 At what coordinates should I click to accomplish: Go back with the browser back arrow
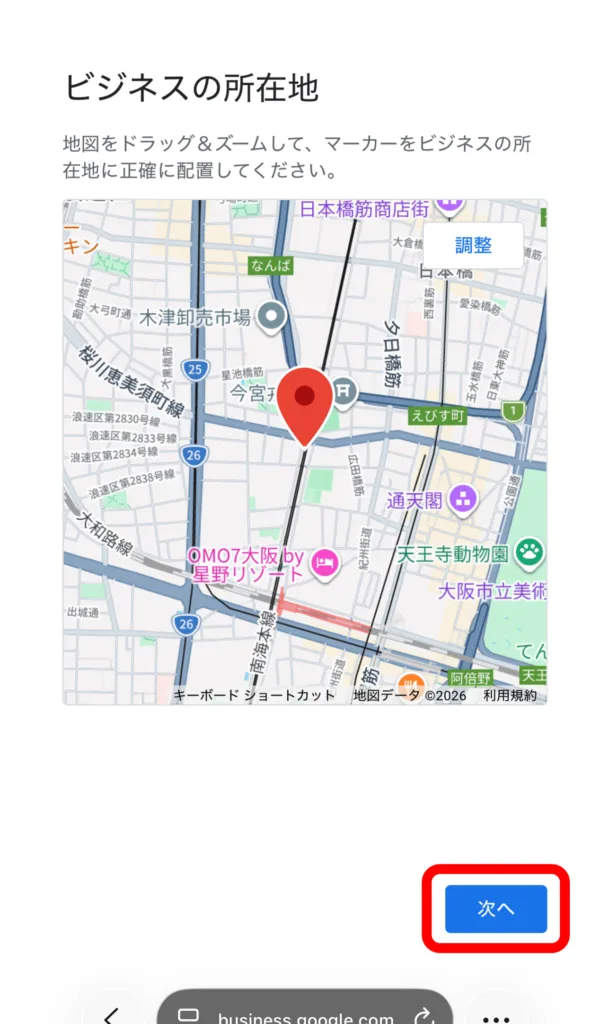point(112,1014)
